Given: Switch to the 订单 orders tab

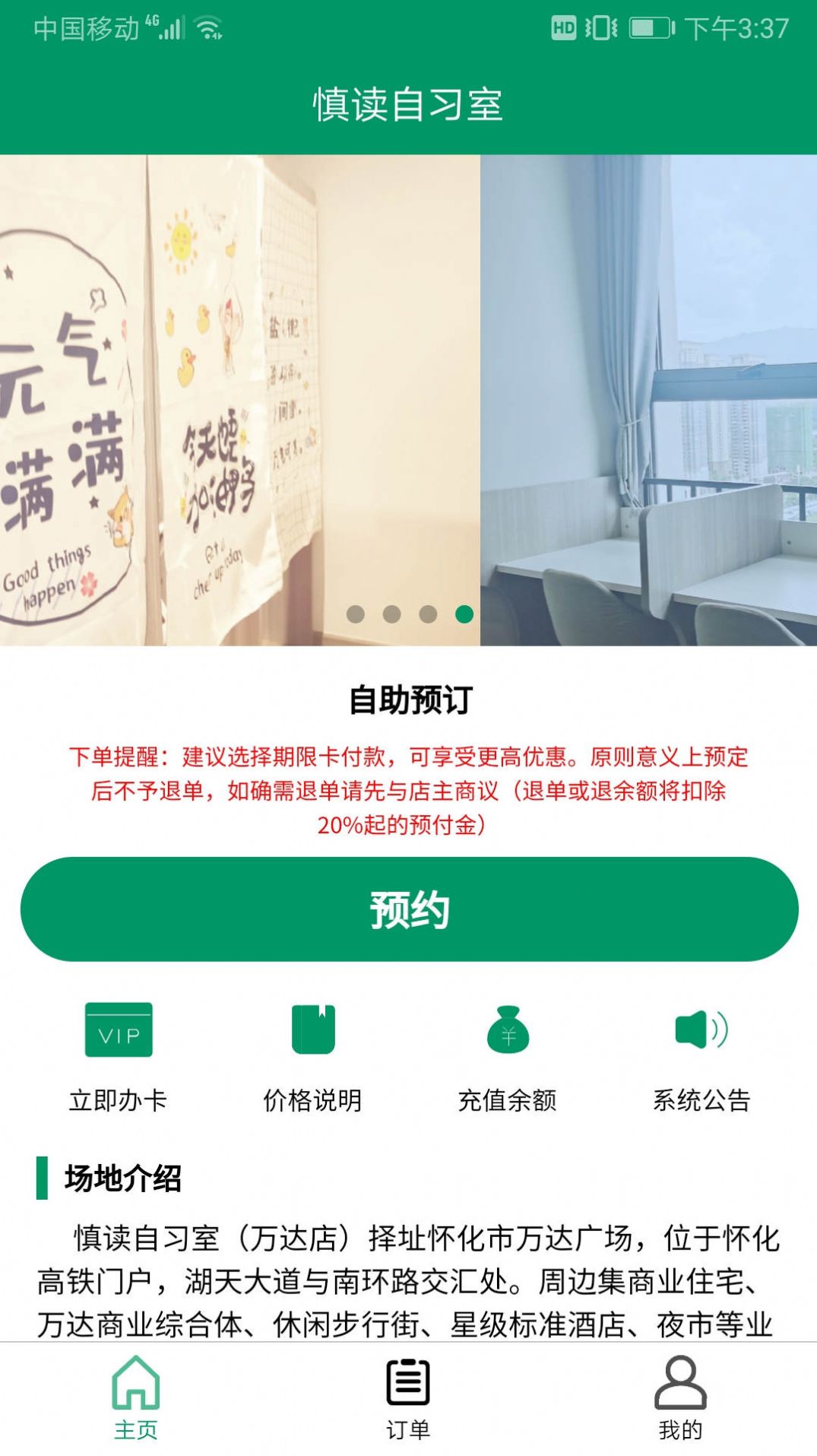Looking at the screenshot, I should (408, 1397).
